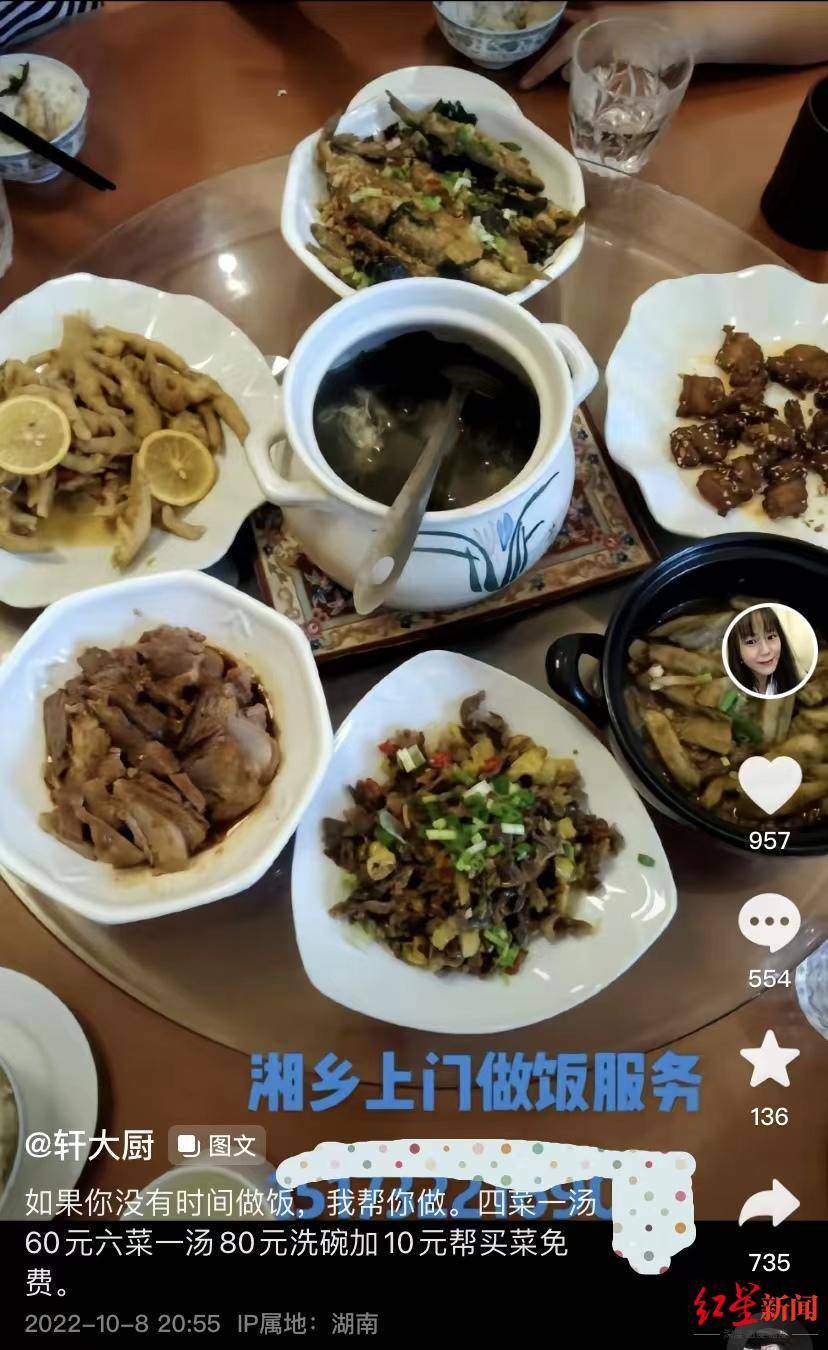Viewport: 828px width, 1350px height.
Task: Share this post via the arrow icon
Action: pos(769,1205)
